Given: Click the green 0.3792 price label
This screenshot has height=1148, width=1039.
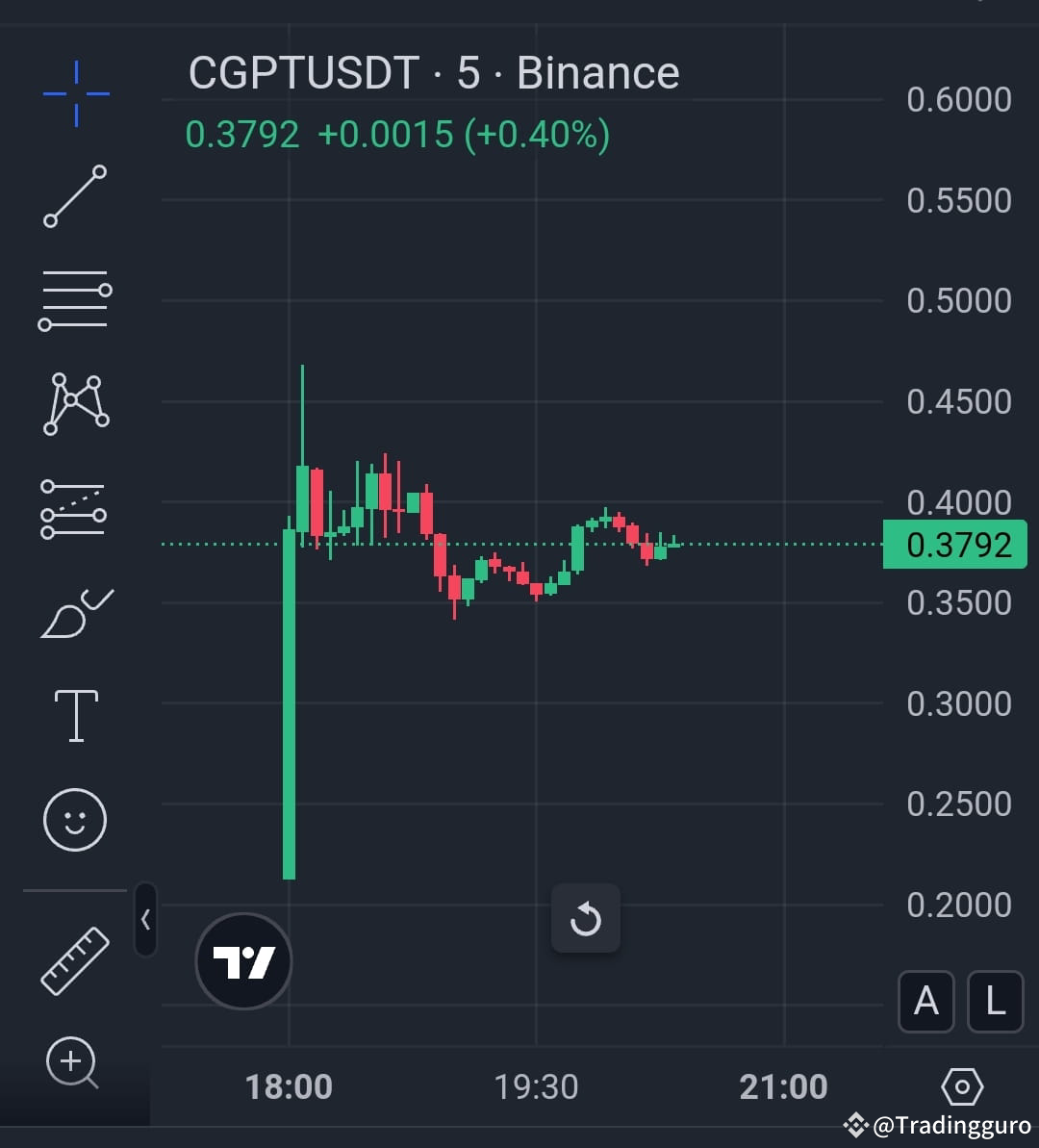Looking at the screenshot, I should pyautogui.click(x=955, y=544).
